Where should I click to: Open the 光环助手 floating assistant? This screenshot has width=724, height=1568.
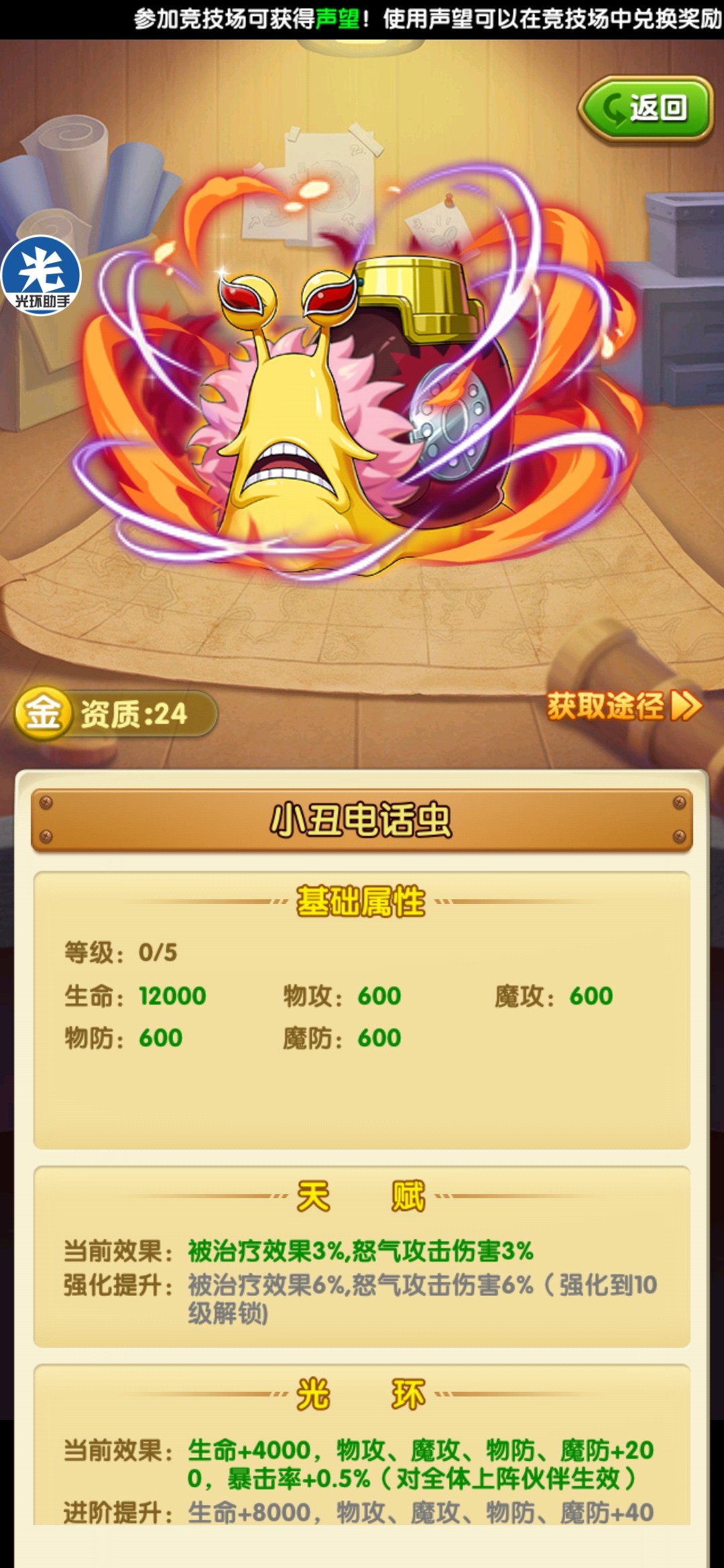tap(40, 275)
